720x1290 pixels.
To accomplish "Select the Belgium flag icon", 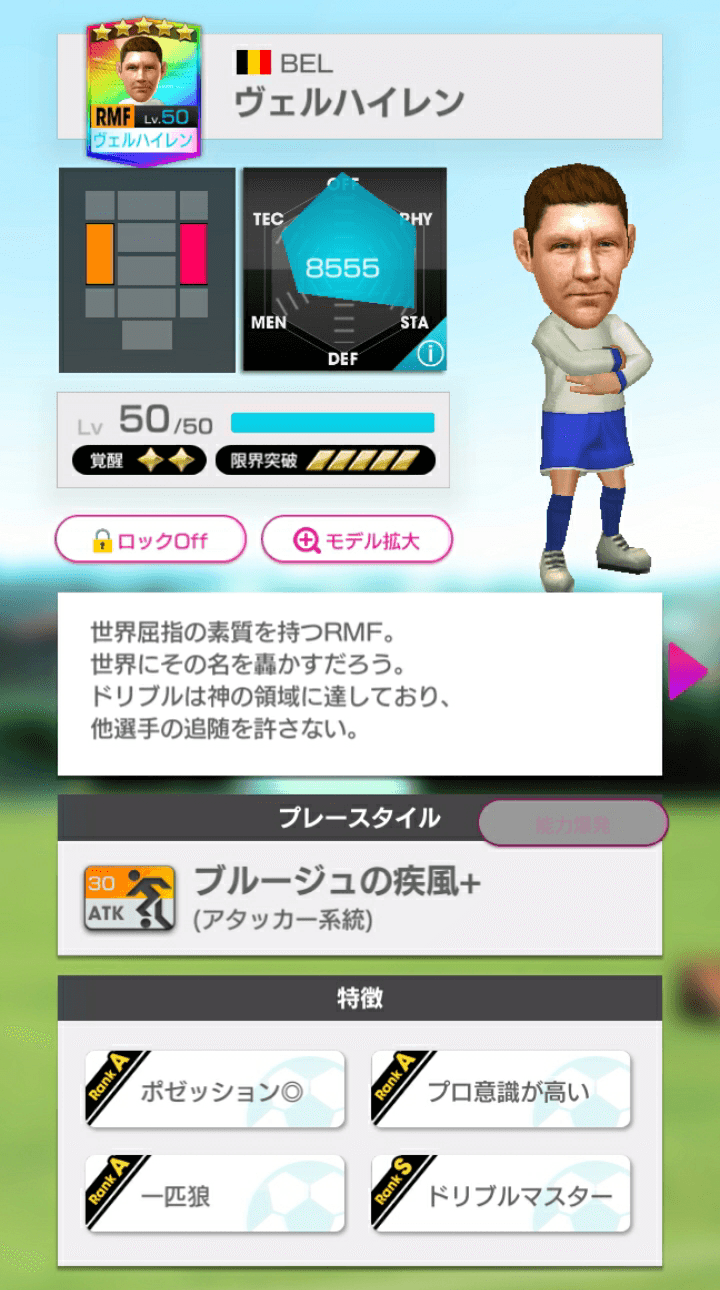I will click(253, 60).
